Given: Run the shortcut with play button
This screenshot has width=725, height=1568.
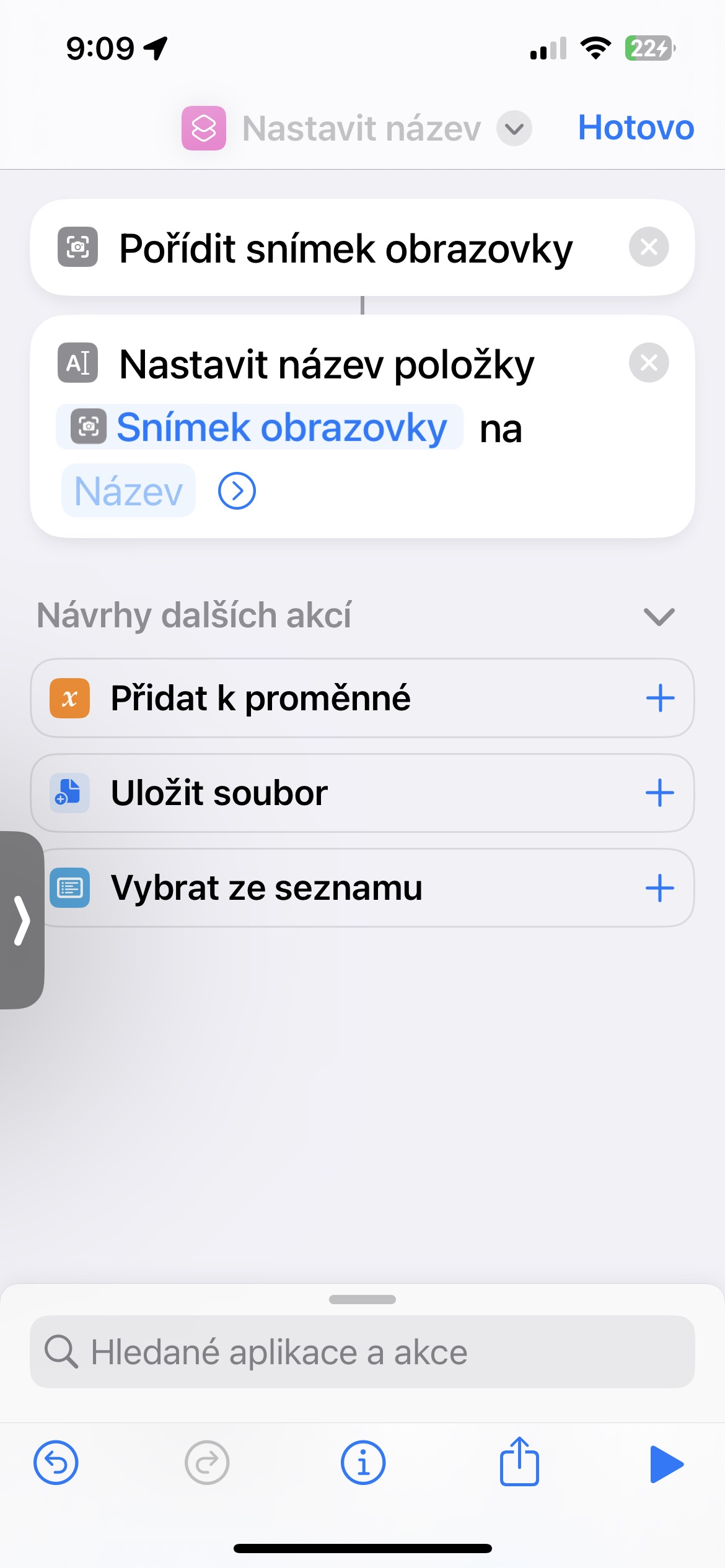Looking at the screenshot, I should tap(666, 1464).
